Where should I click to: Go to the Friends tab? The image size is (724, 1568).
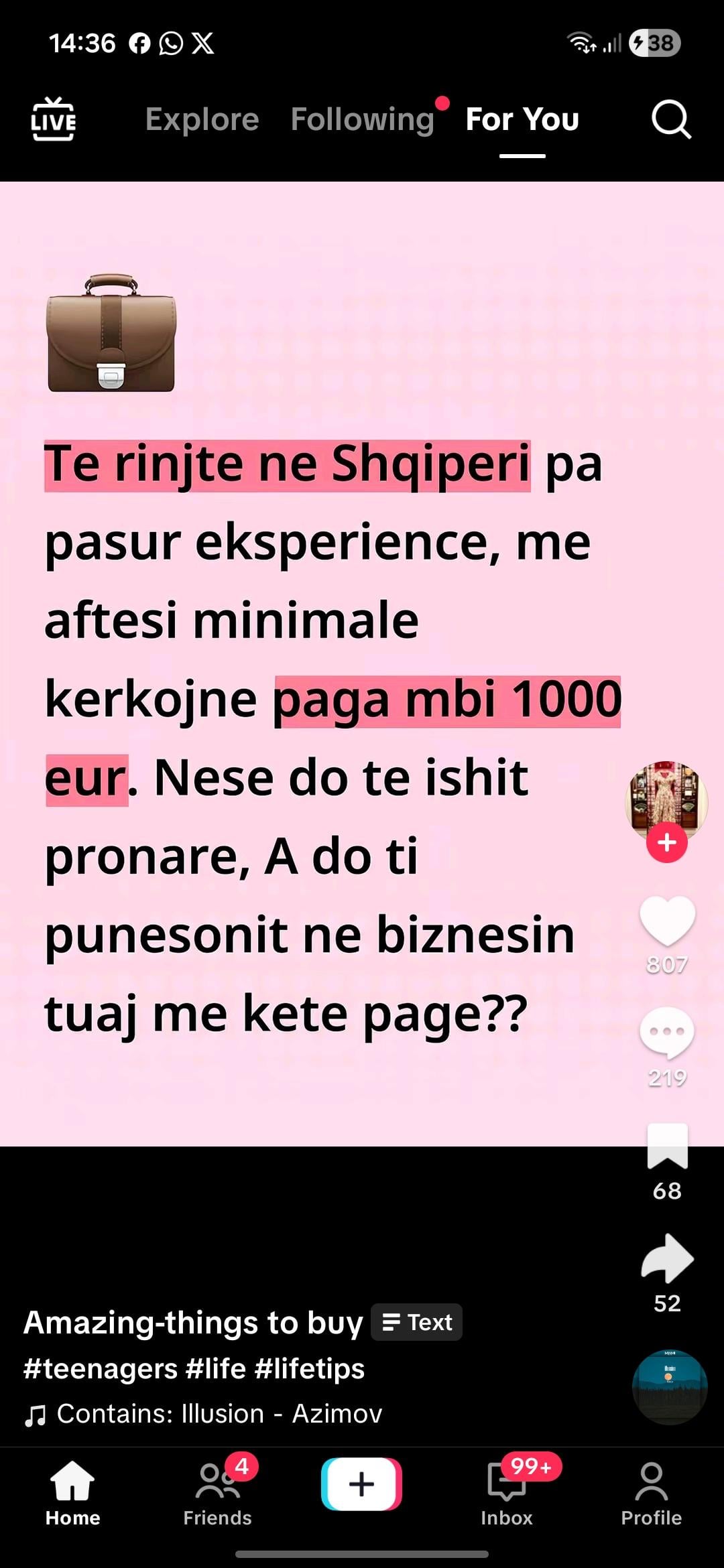(217, 1491)
